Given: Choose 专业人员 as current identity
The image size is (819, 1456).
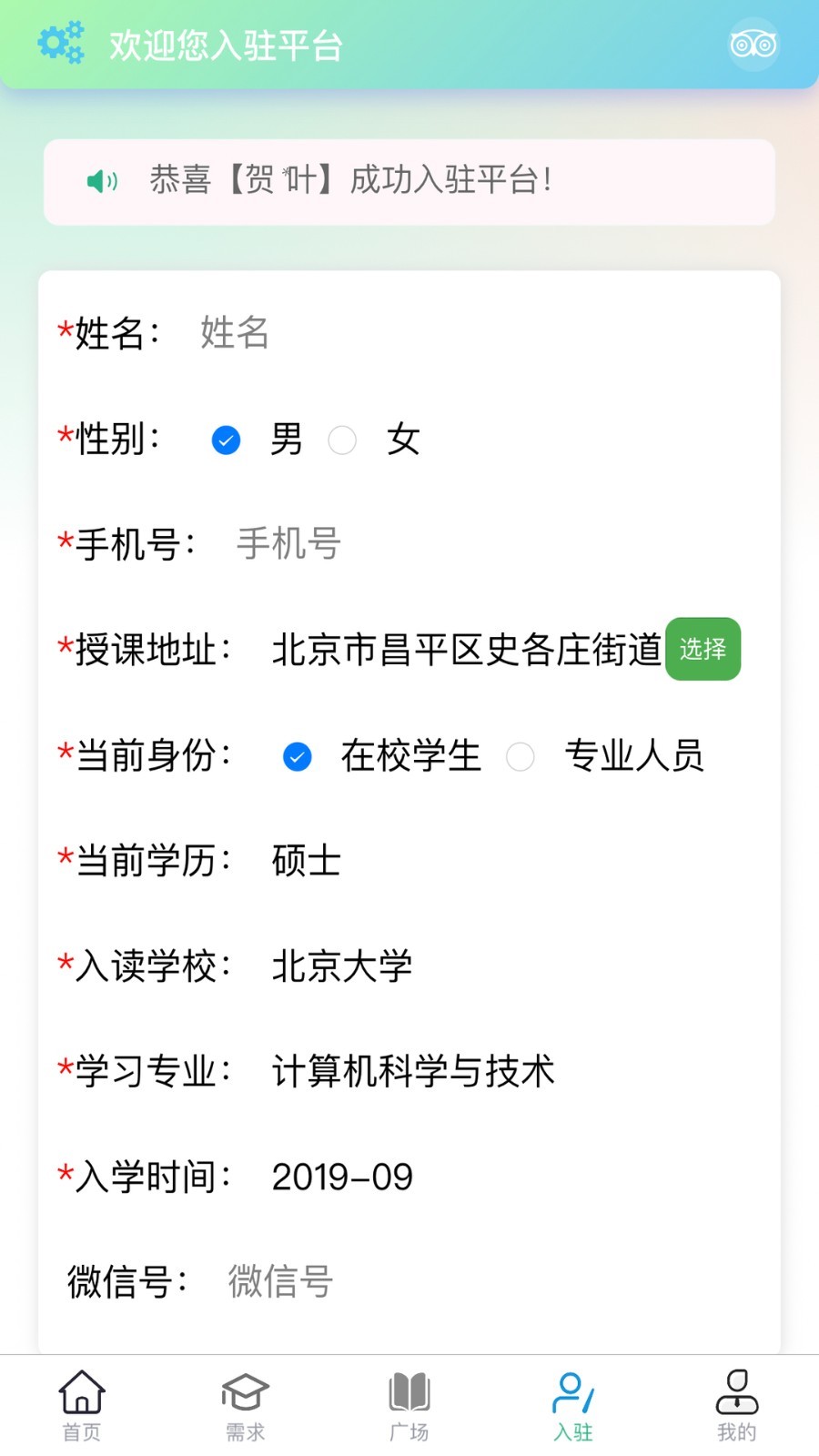Looking at the screenshot, I should [x=521, y=756].
